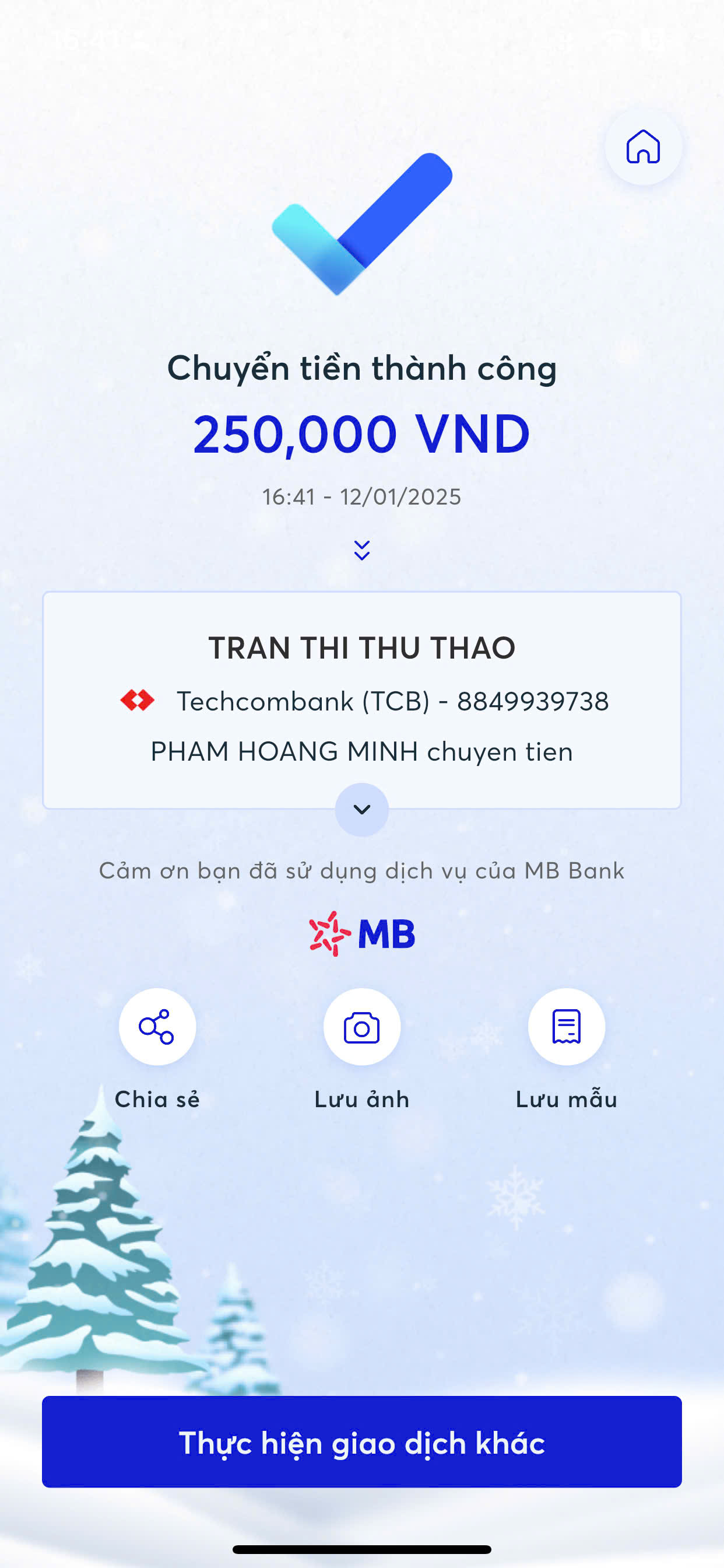Expand details with the double chevron
The width and height of the screenshot is (724, 1568).
point(361,549)
